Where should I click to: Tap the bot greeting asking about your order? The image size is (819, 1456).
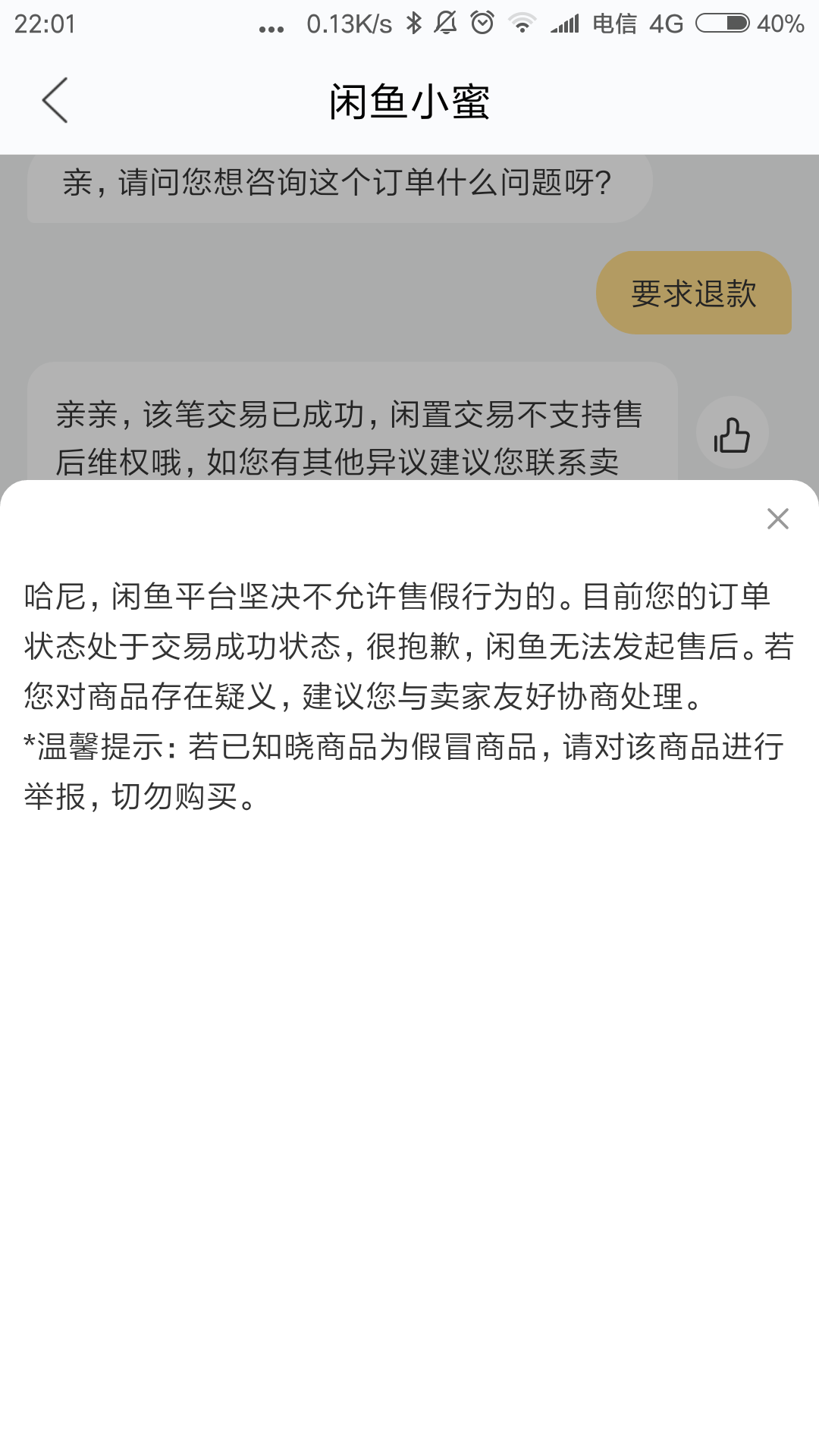click(x=337, y=182)
